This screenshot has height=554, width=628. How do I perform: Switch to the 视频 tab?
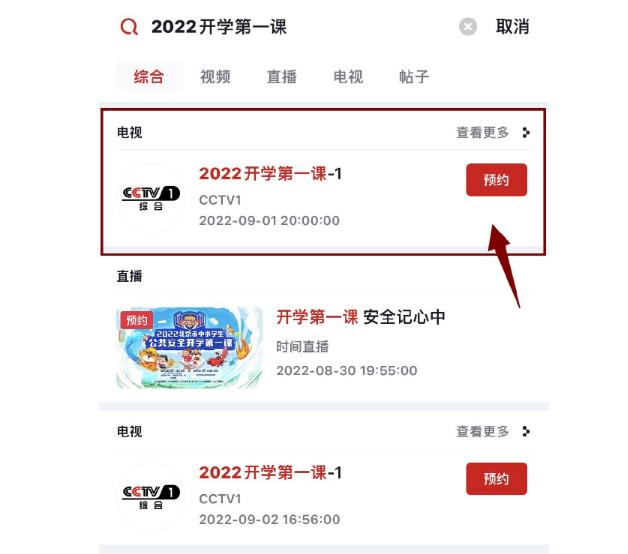(215, 76)
